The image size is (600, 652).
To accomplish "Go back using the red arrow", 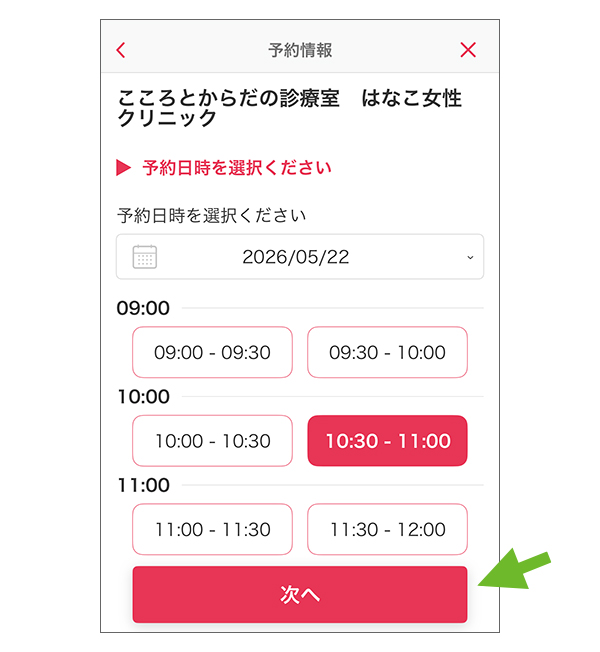I will (x=121, y=50).
